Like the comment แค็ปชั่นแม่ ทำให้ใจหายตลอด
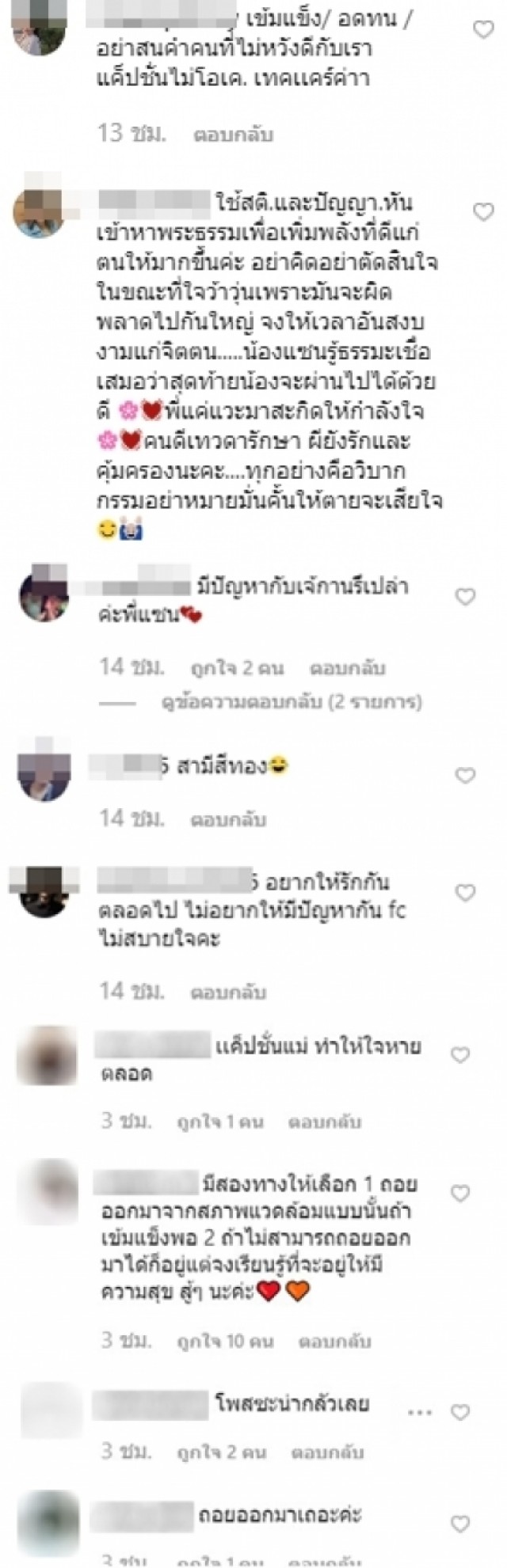The image size is (507, 1568). pos(459,1054)
